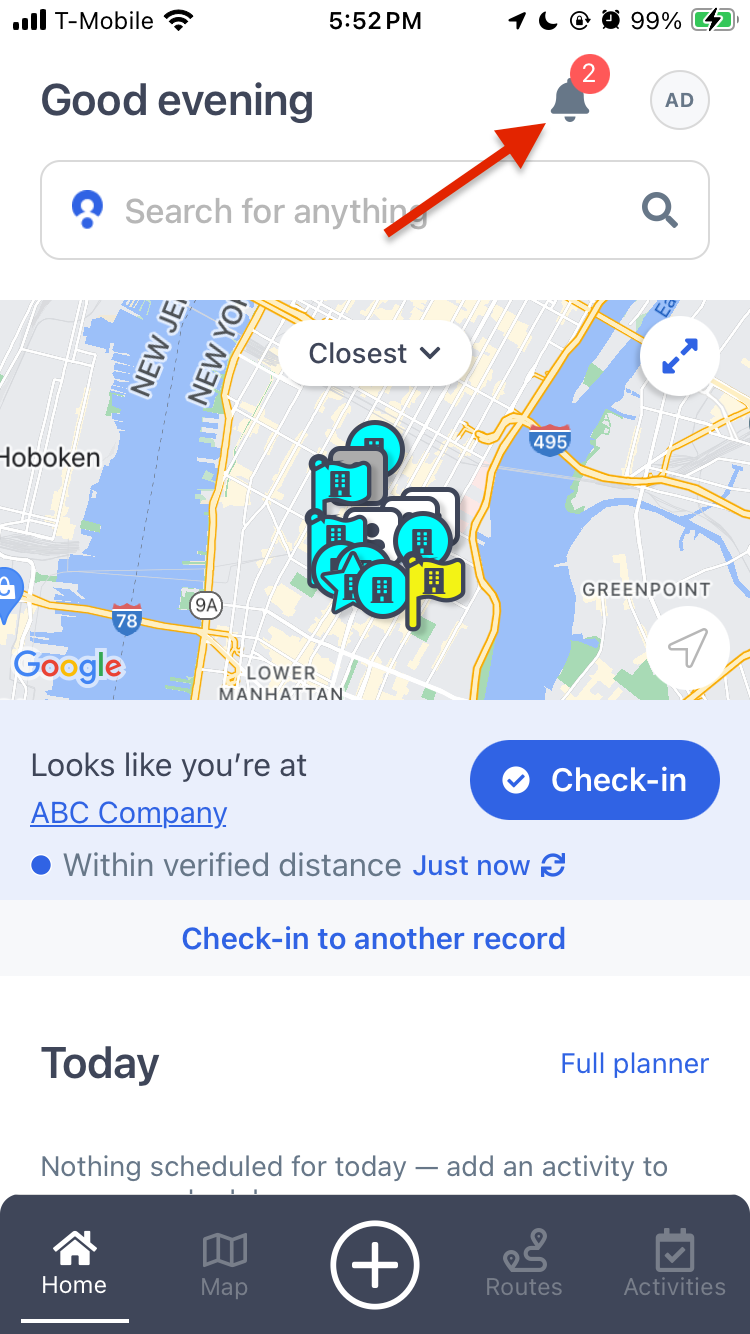Screen dimensions: 750x1334
Task: Open the AD profile avatar
Action: (679, 101)
